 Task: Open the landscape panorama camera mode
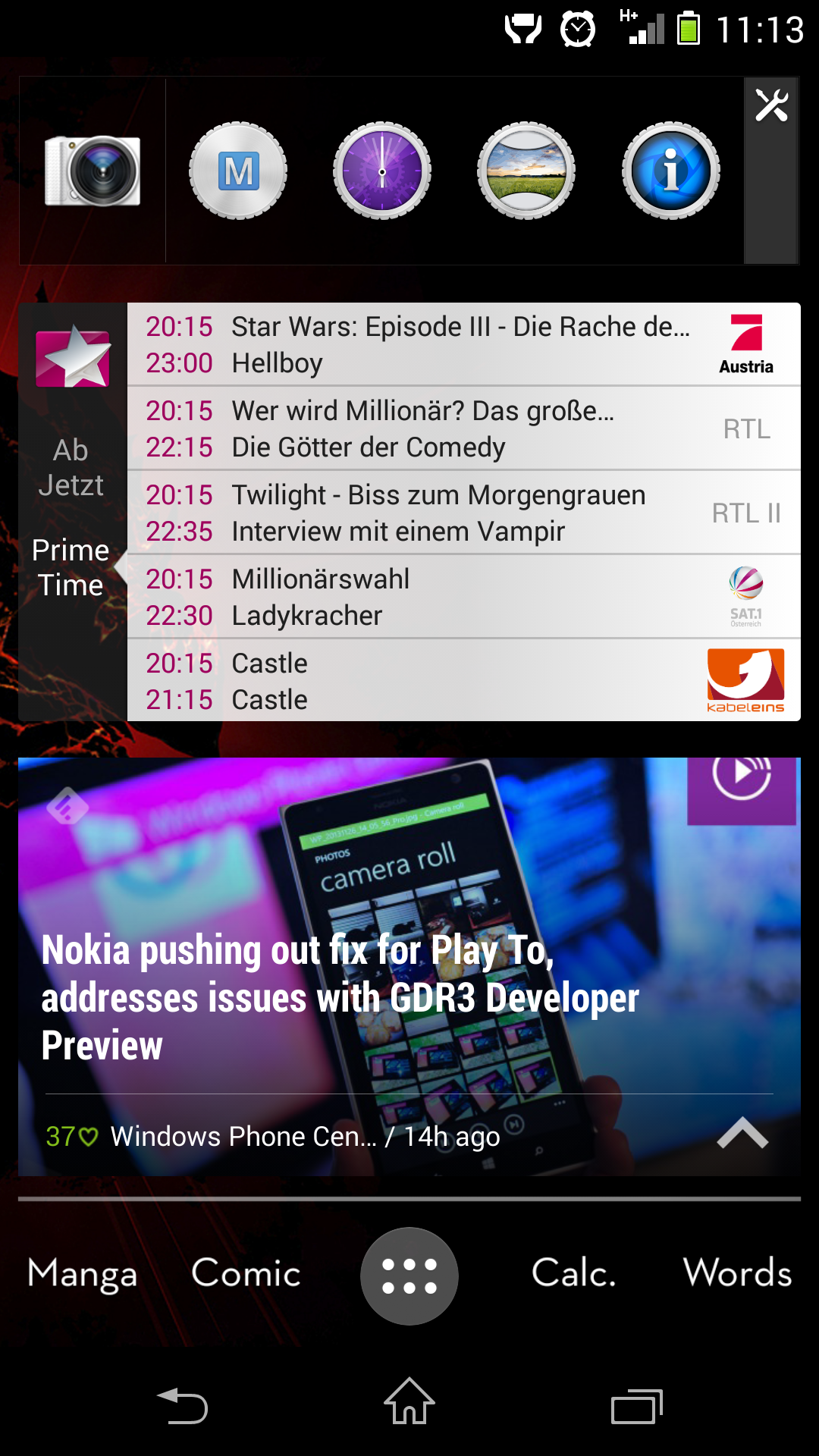click(x=526, y=171)
